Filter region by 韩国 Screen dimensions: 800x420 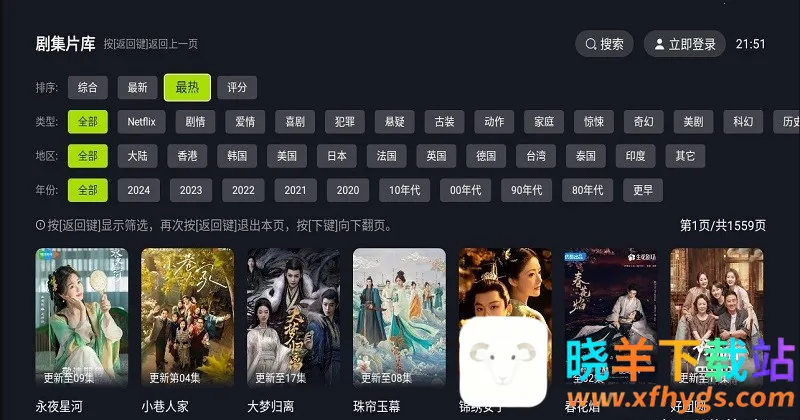237,156
